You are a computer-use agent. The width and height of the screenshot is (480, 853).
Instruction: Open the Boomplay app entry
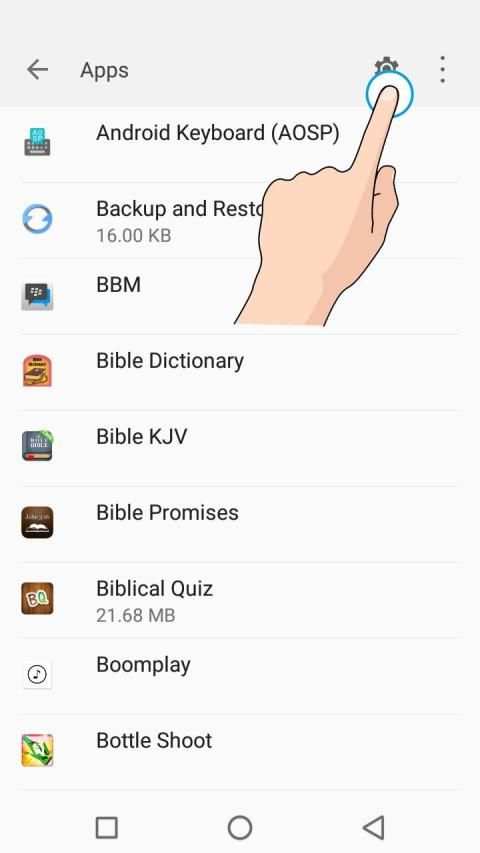pos(240,676)
